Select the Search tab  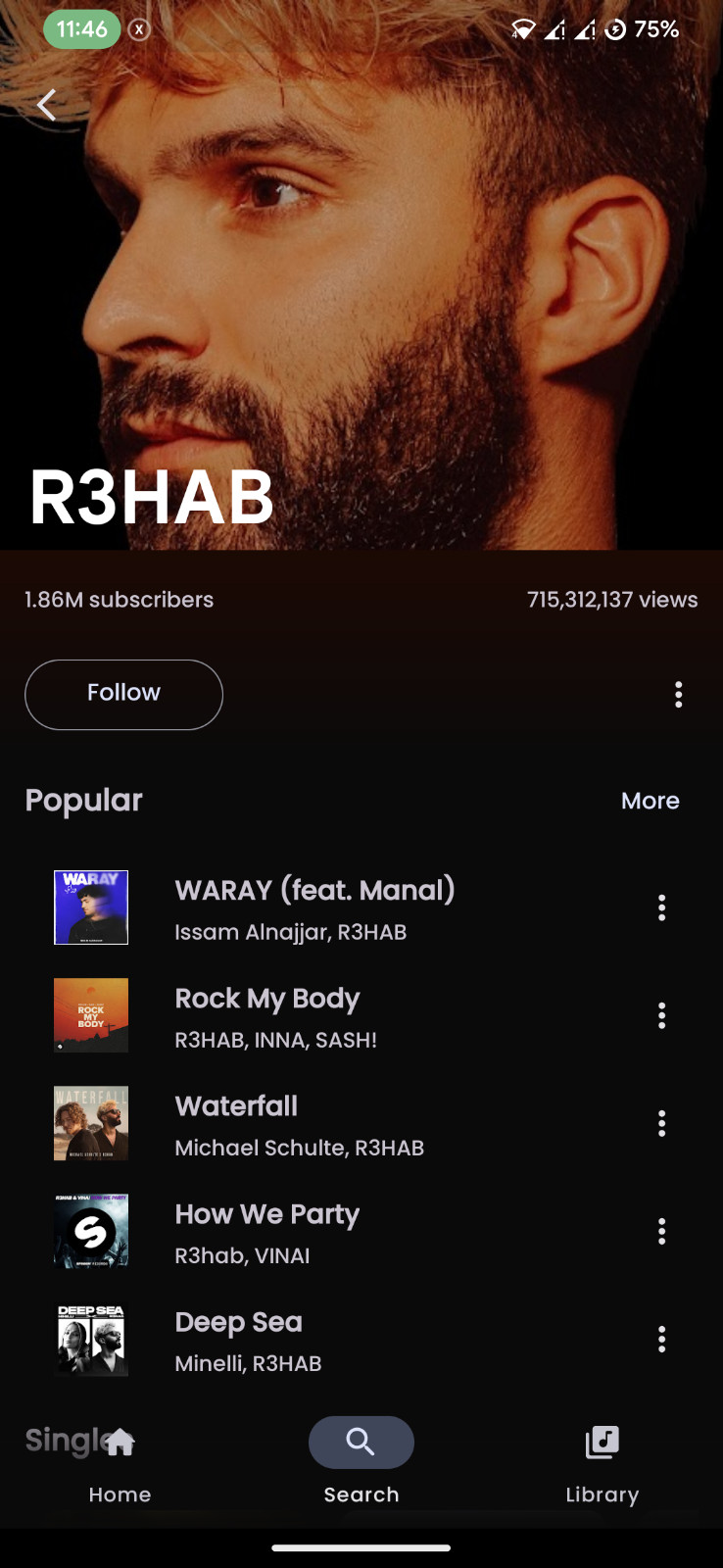point(361,1464)
